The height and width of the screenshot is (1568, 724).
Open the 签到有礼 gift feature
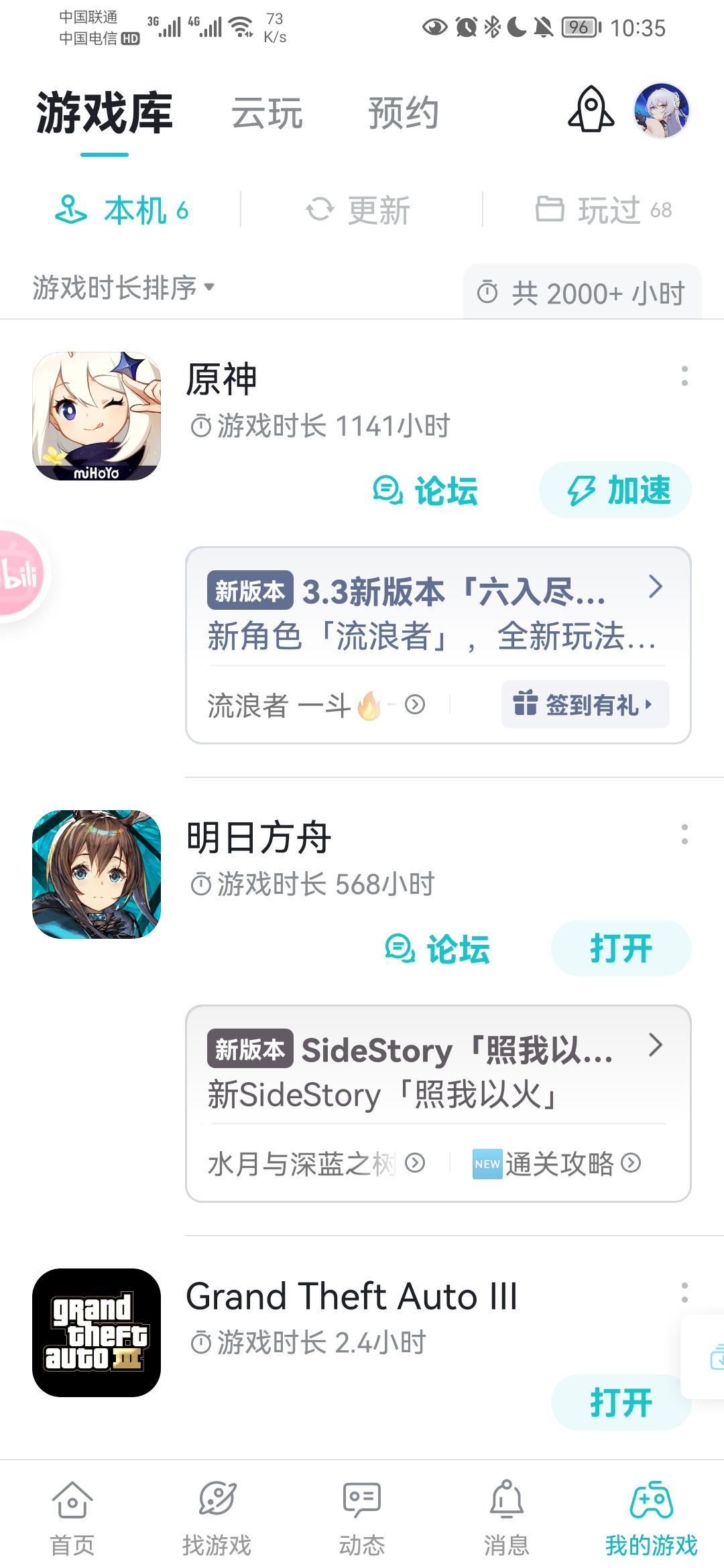click(583, 704)
